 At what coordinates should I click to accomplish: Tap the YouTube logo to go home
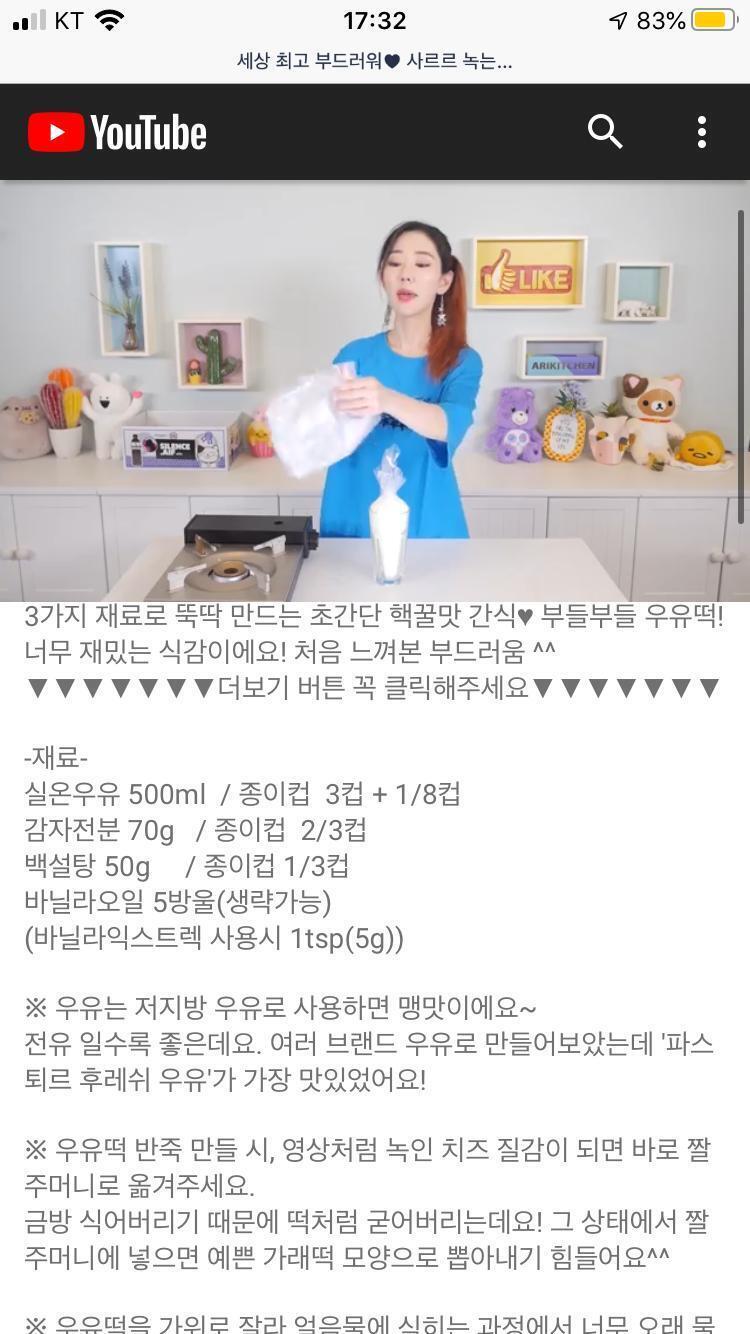117,132
